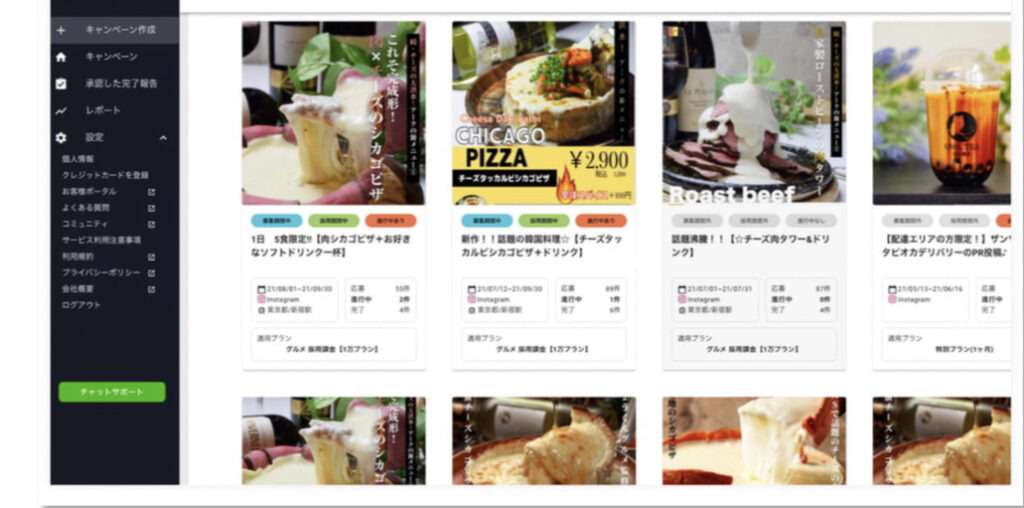Open 会社概要
This screenshot has width=1024, height=508.
[x=76, y=289]
